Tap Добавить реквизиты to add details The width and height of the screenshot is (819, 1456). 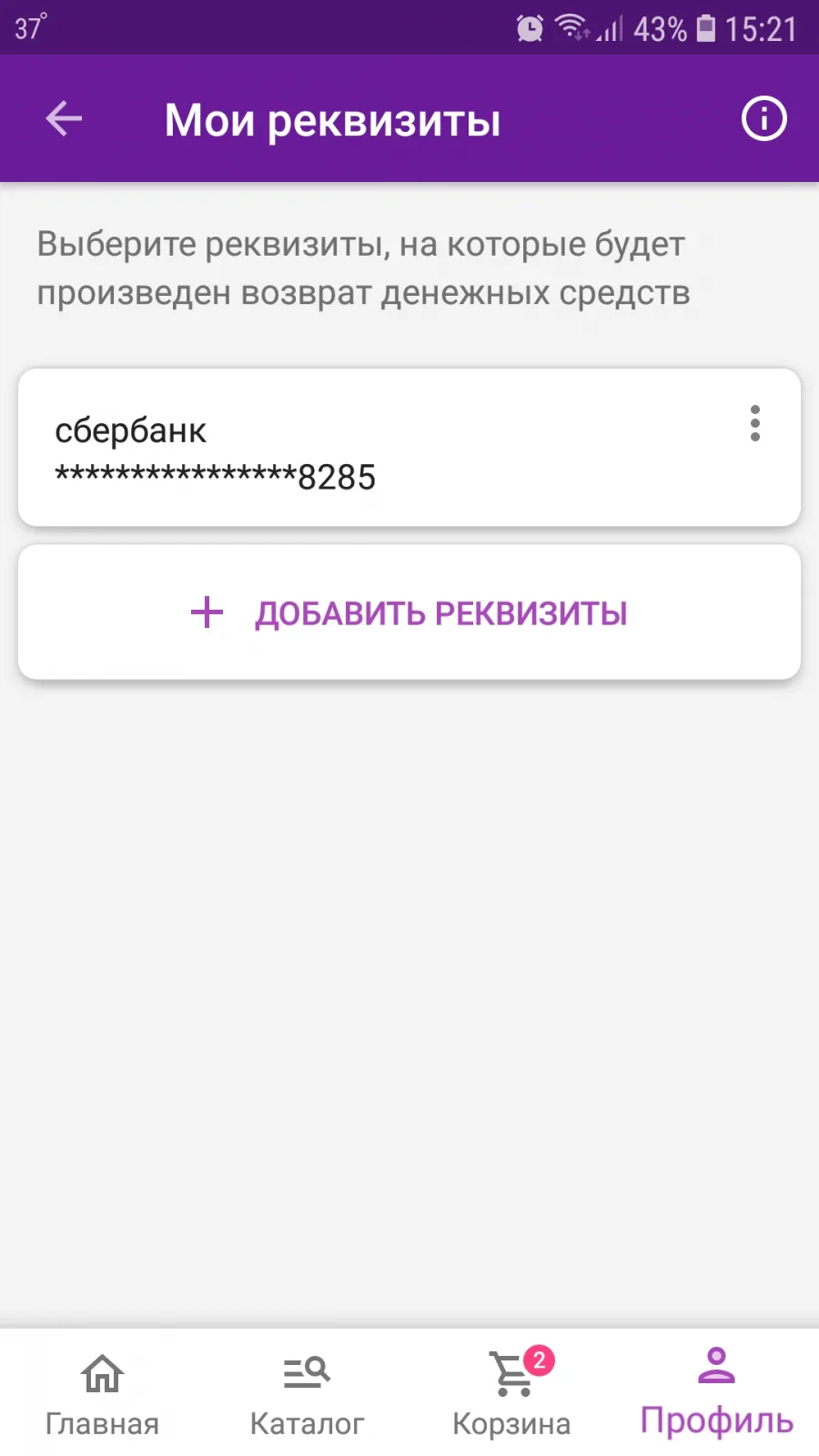(x=409, y=612)
